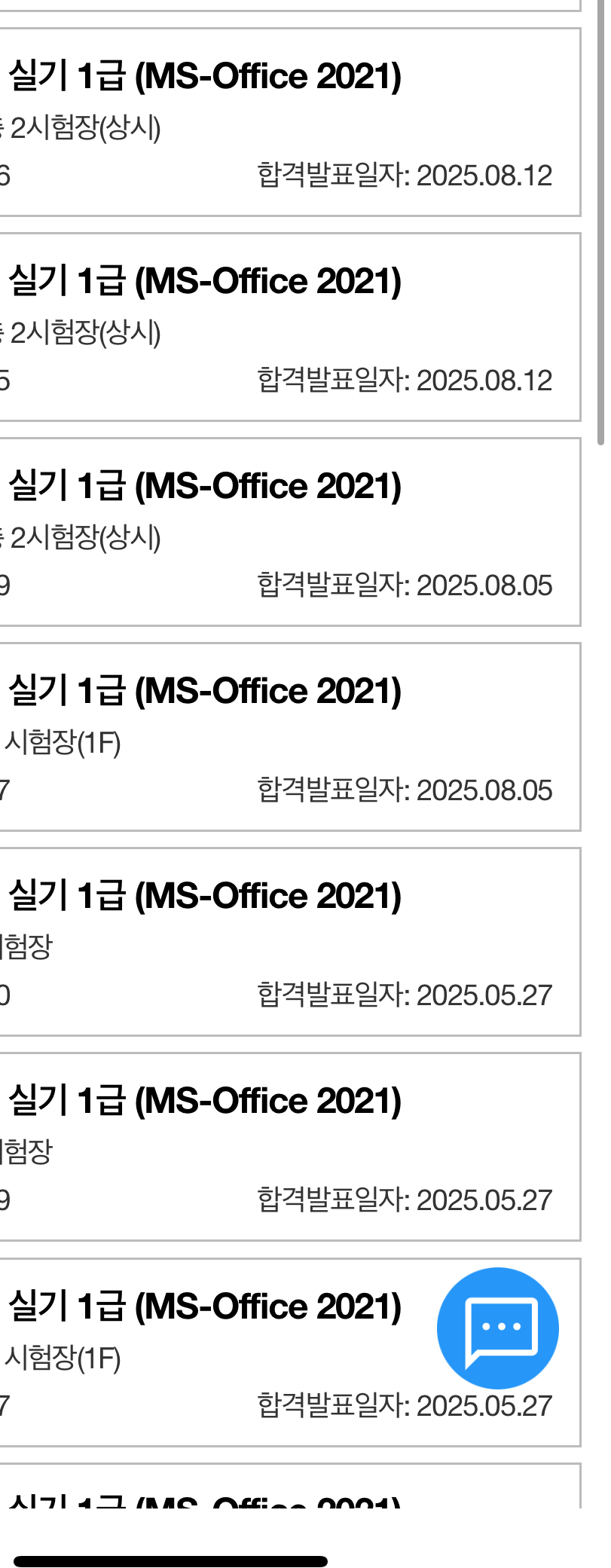
Task: Select the 2025.08.12 card numbered ending in 5
Action: (x=286, y=327)
